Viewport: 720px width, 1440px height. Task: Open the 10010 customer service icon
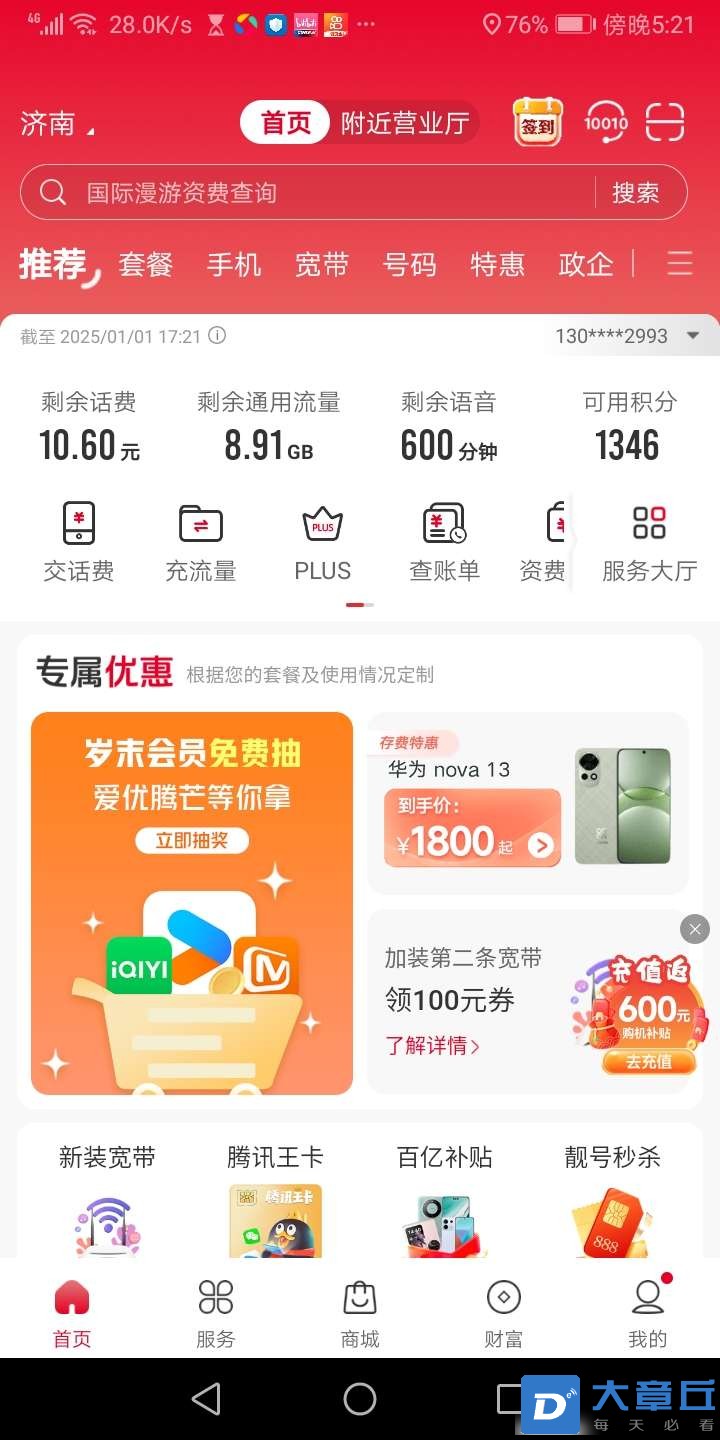click(x=605, y=123)
